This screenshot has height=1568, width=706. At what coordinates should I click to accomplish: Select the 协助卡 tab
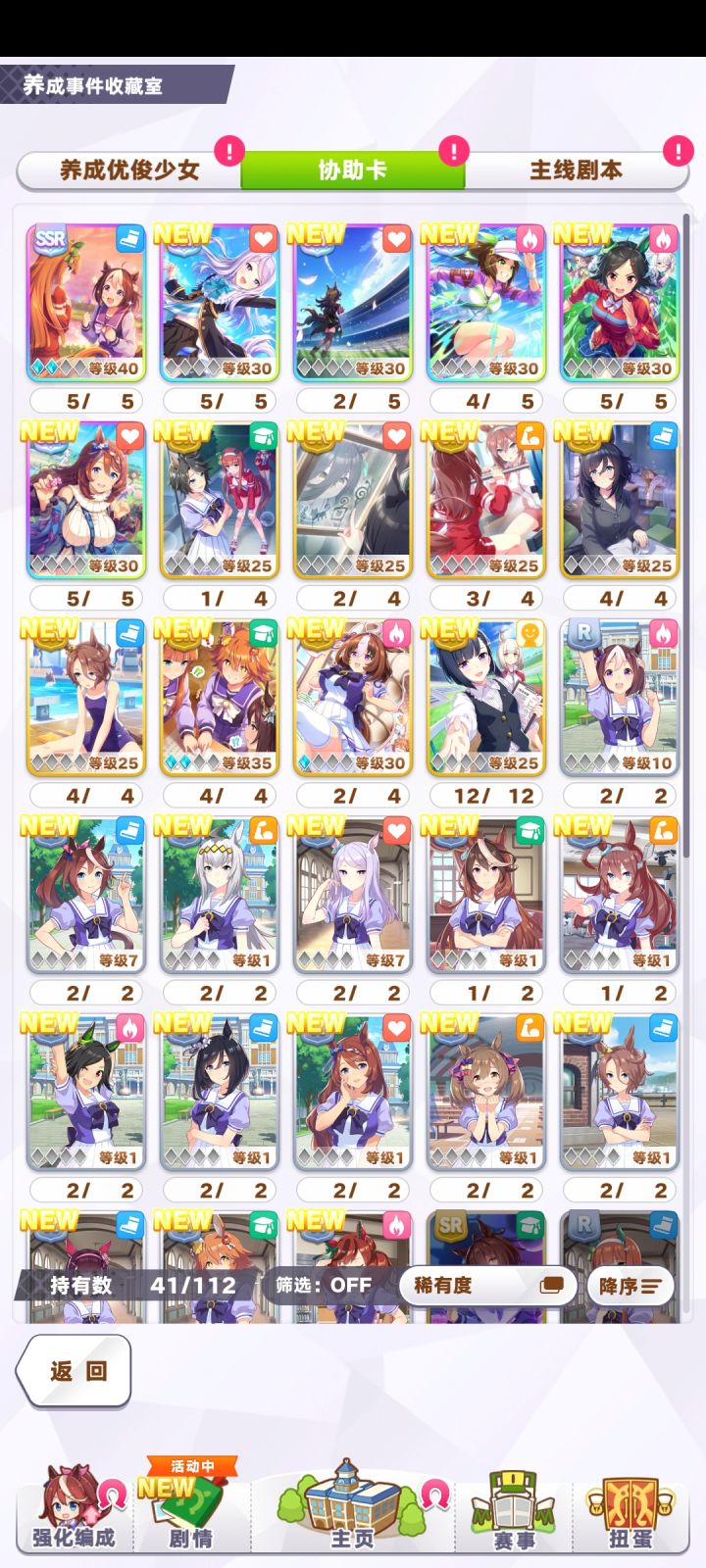(353, 170)
